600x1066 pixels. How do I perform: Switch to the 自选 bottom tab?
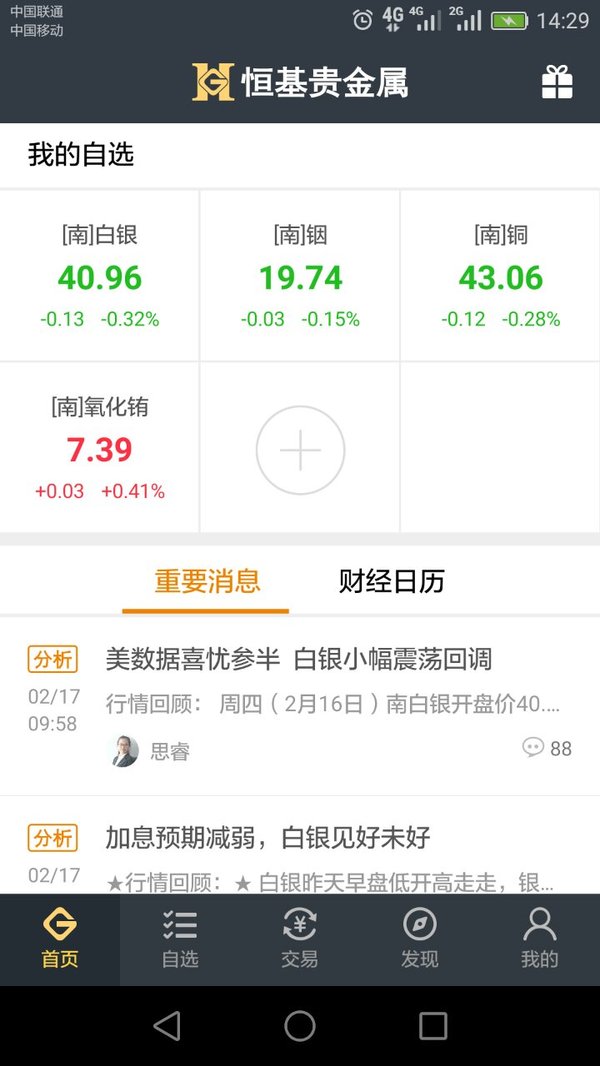coord(180,940)
